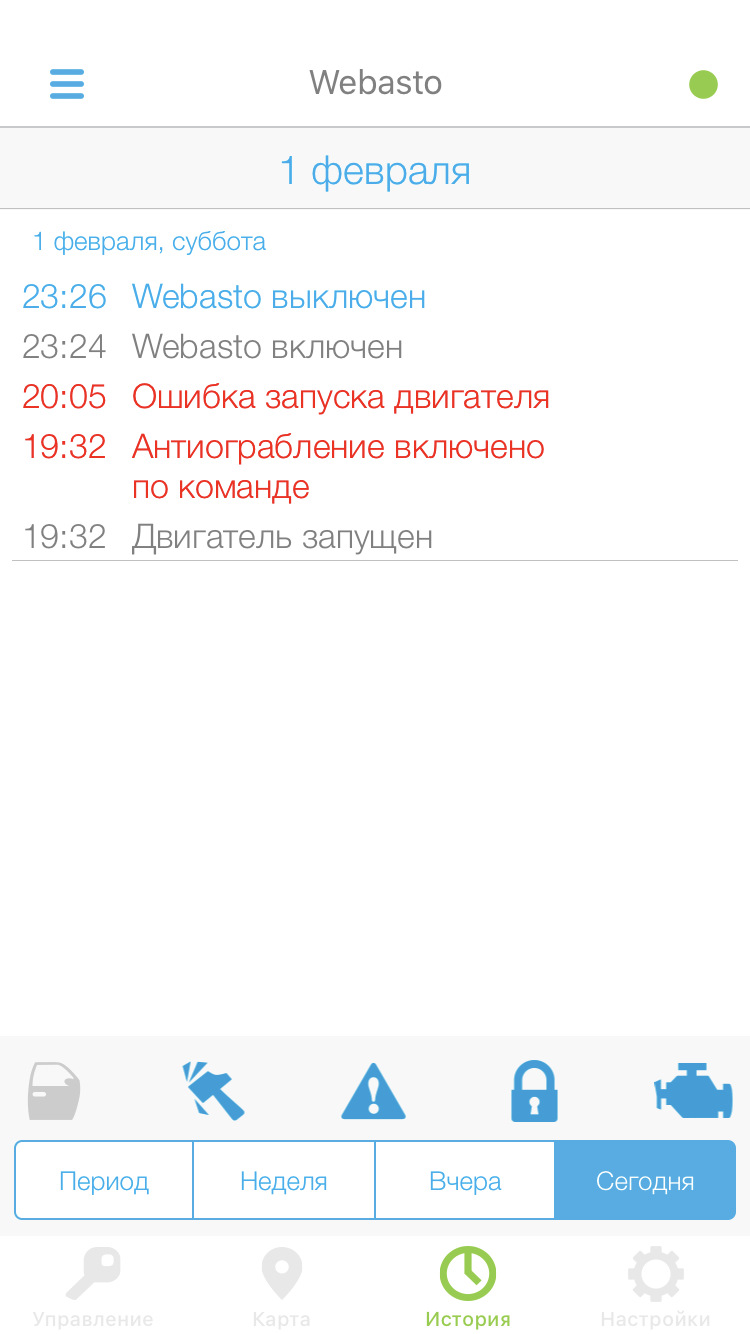Viewport: 750px width, 1334px height.
Task: Toggle the door events filter
Action: pyautogui.click(x=54, y=1091)
